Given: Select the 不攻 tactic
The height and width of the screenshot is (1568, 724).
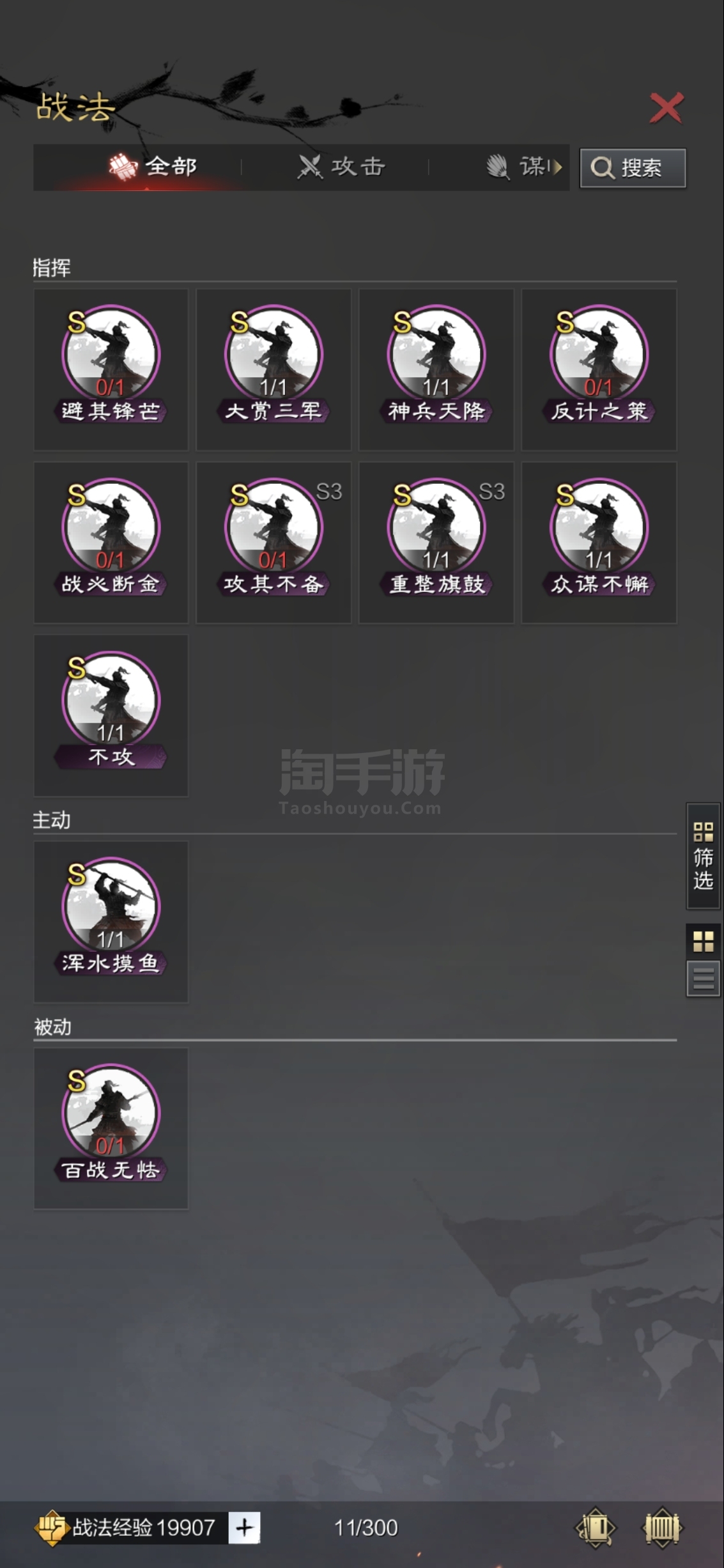Looking at the screenshot, I should 111,715.
